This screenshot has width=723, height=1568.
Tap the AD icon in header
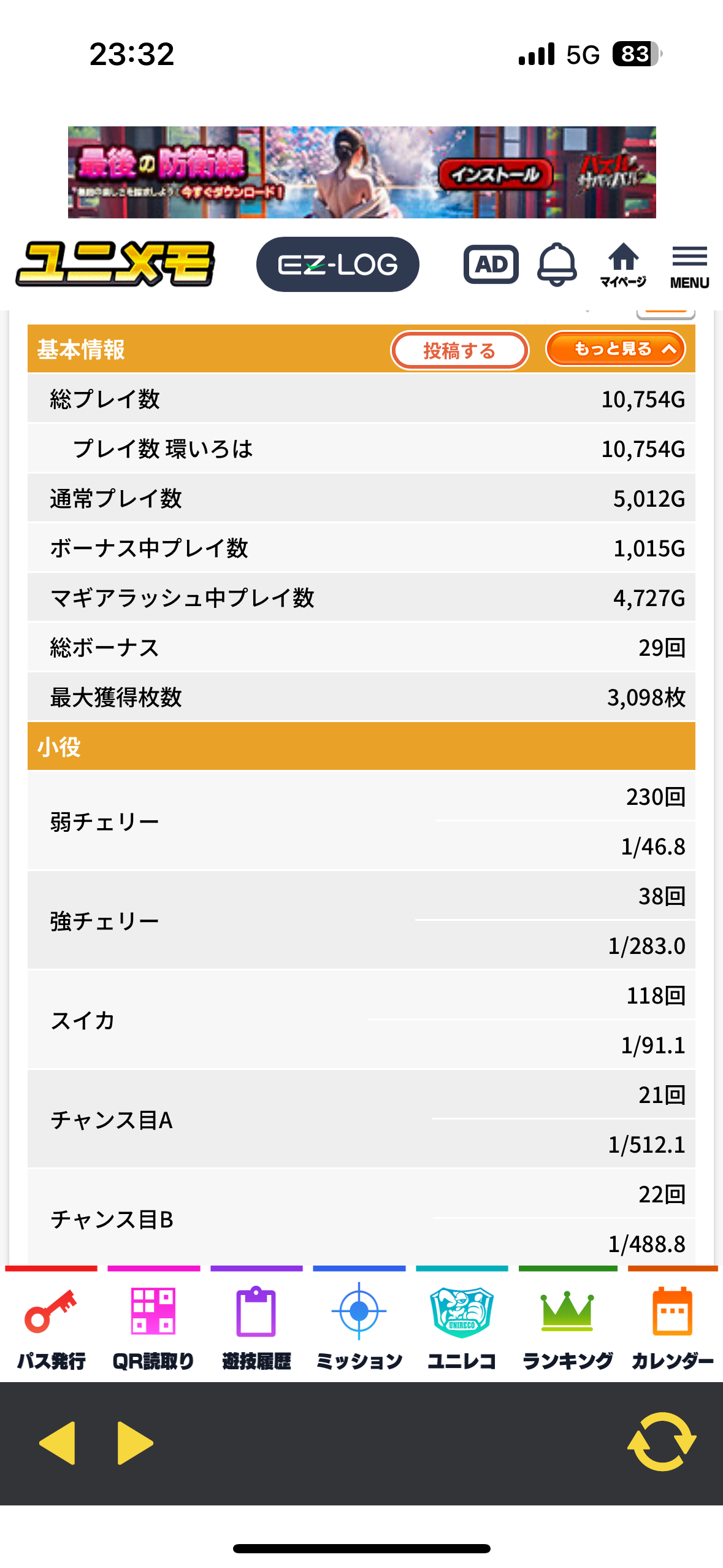point(491,264)
